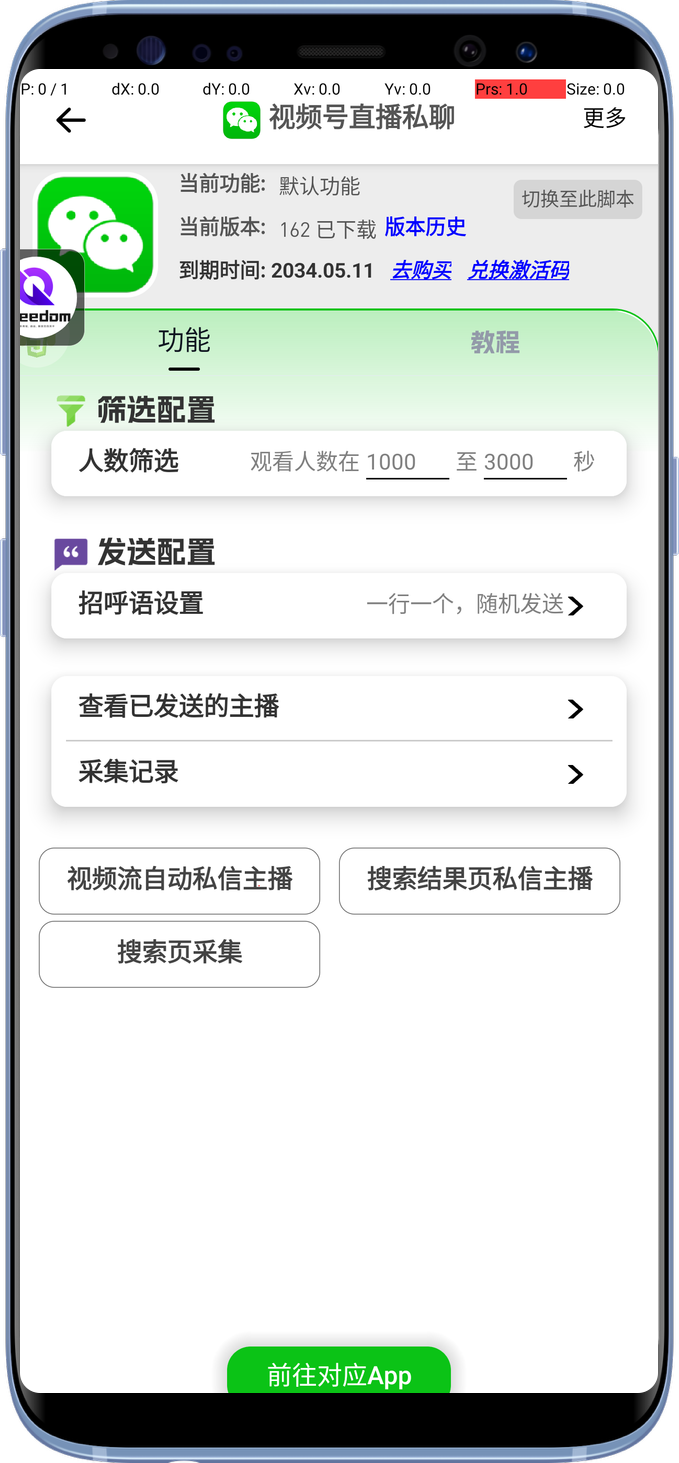
Task: Edit the minimum viewer count field 1000
Action: pyautogui.click(x=406, y=462)
